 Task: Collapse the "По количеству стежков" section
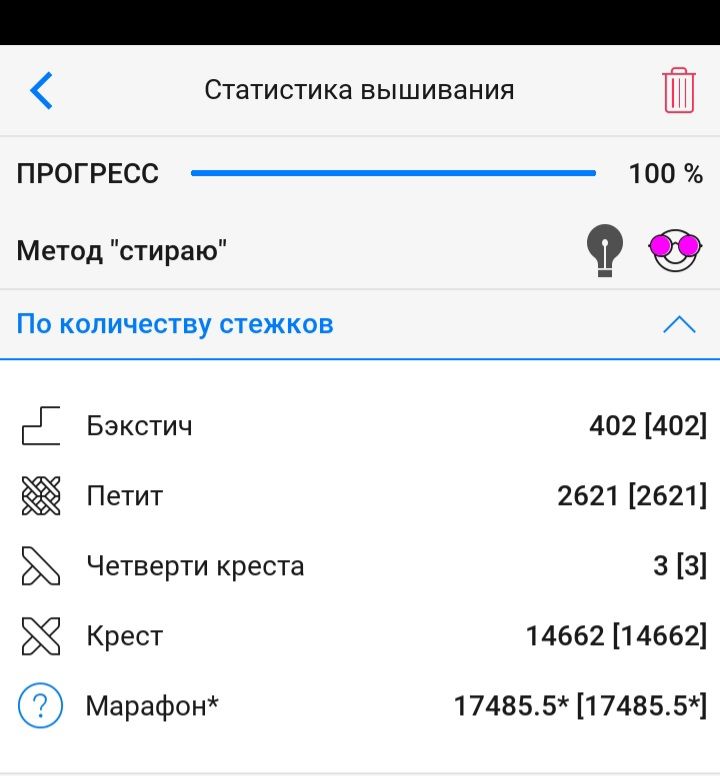pos(679,324)
